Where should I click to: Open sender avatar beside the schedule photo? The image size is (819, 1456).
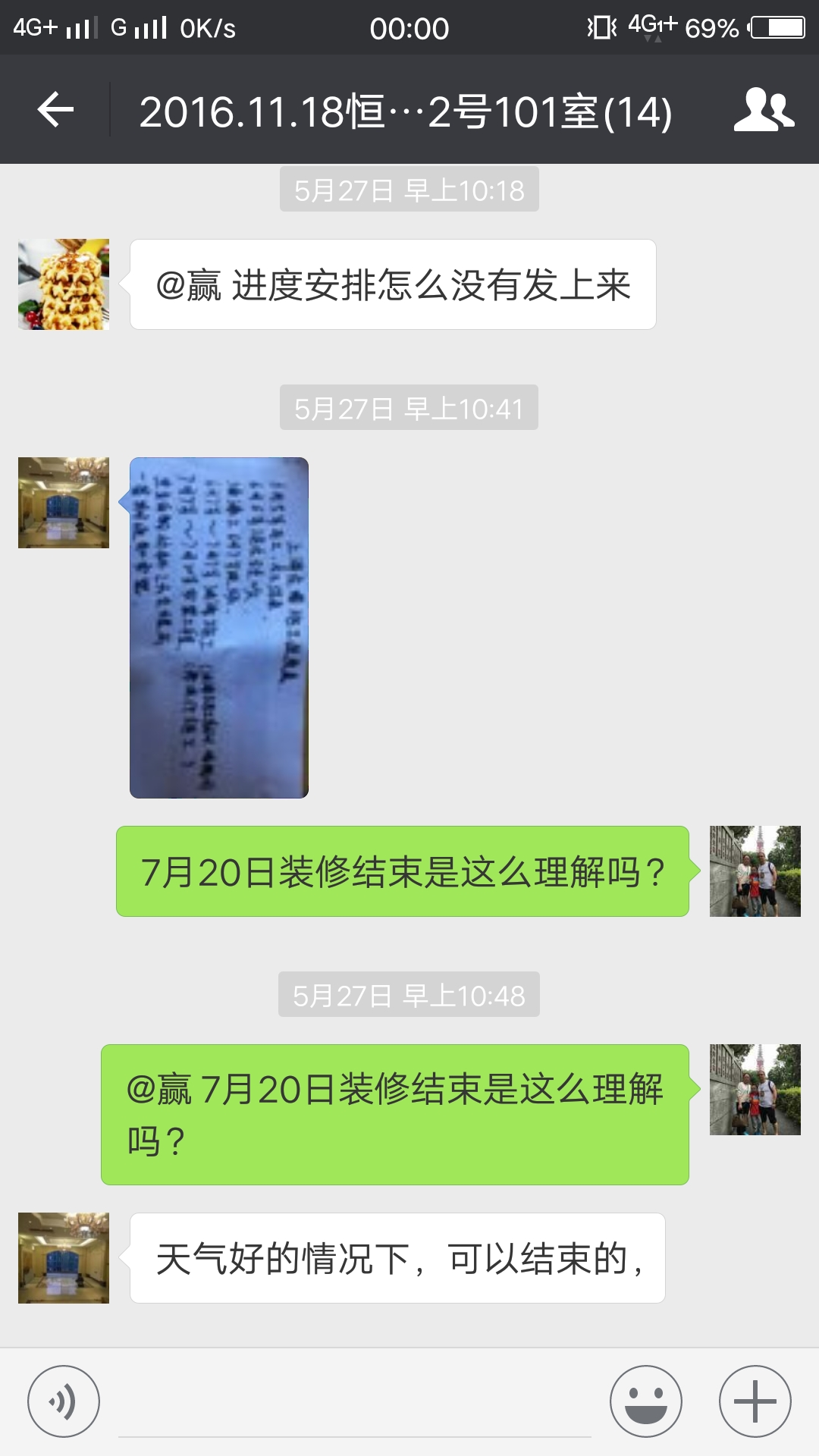64,503
